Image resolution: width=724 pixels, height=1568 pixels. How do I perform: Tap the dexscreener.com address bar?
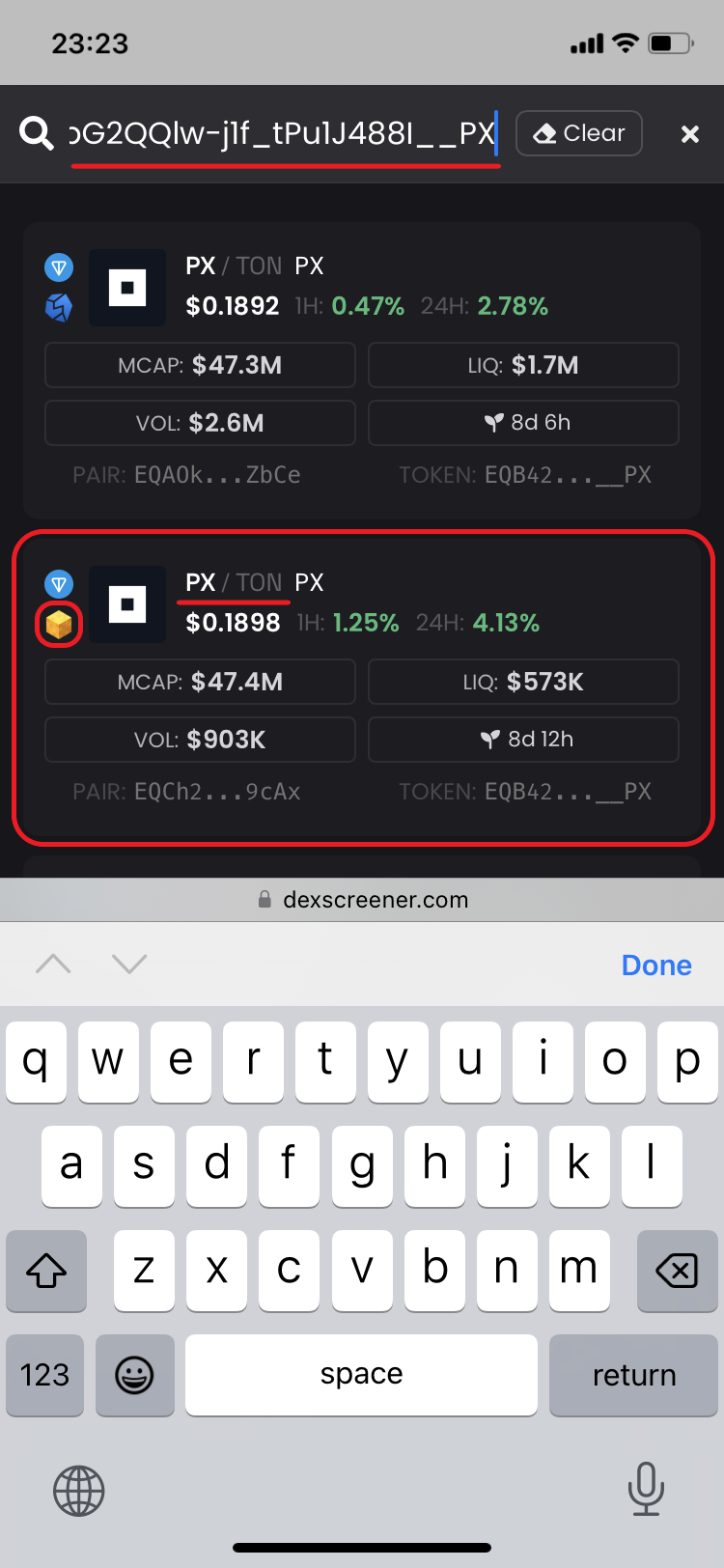tap(362, 900)
